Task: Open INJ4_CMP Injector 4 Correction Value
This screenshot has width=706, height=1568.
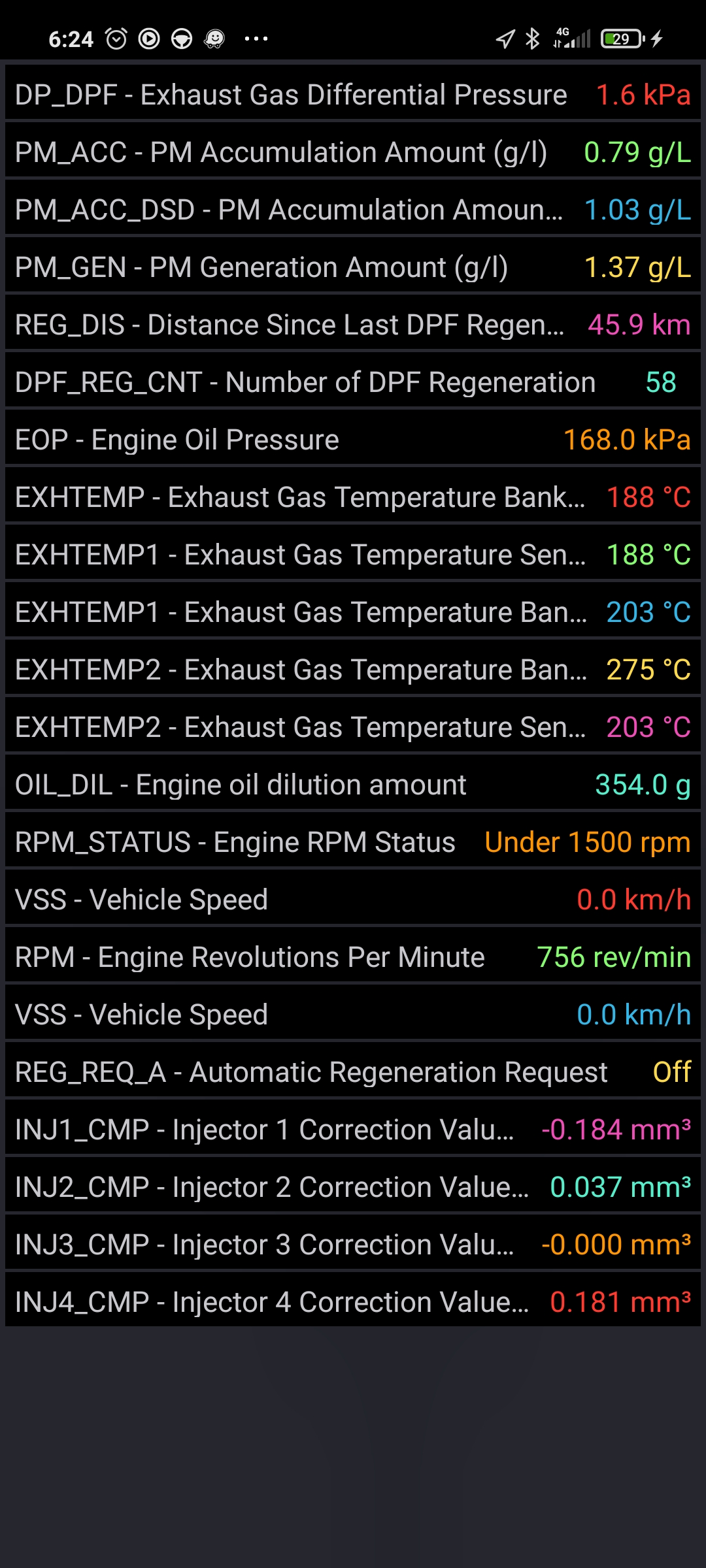Action: coord(353,1302)
